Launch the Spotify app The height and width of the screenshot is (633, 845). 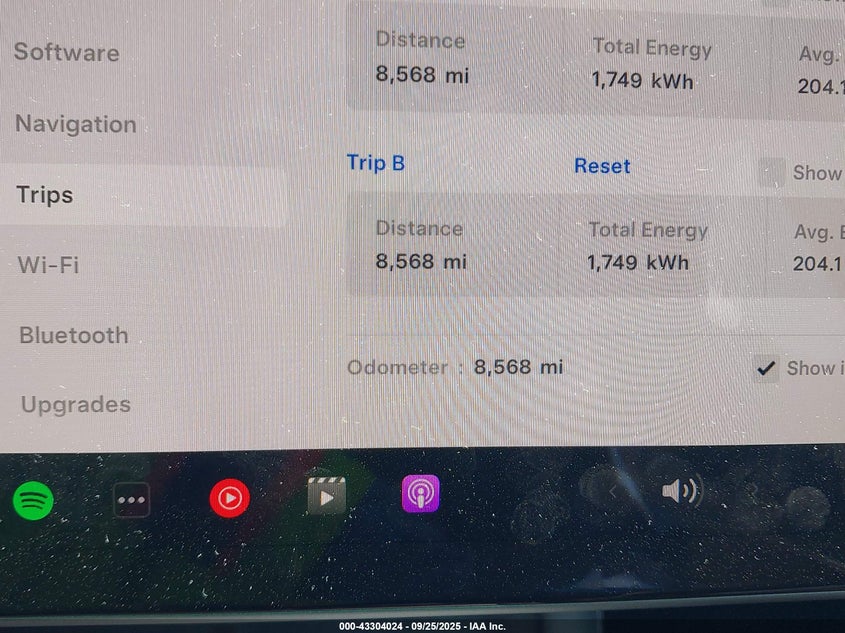(33, 498)
